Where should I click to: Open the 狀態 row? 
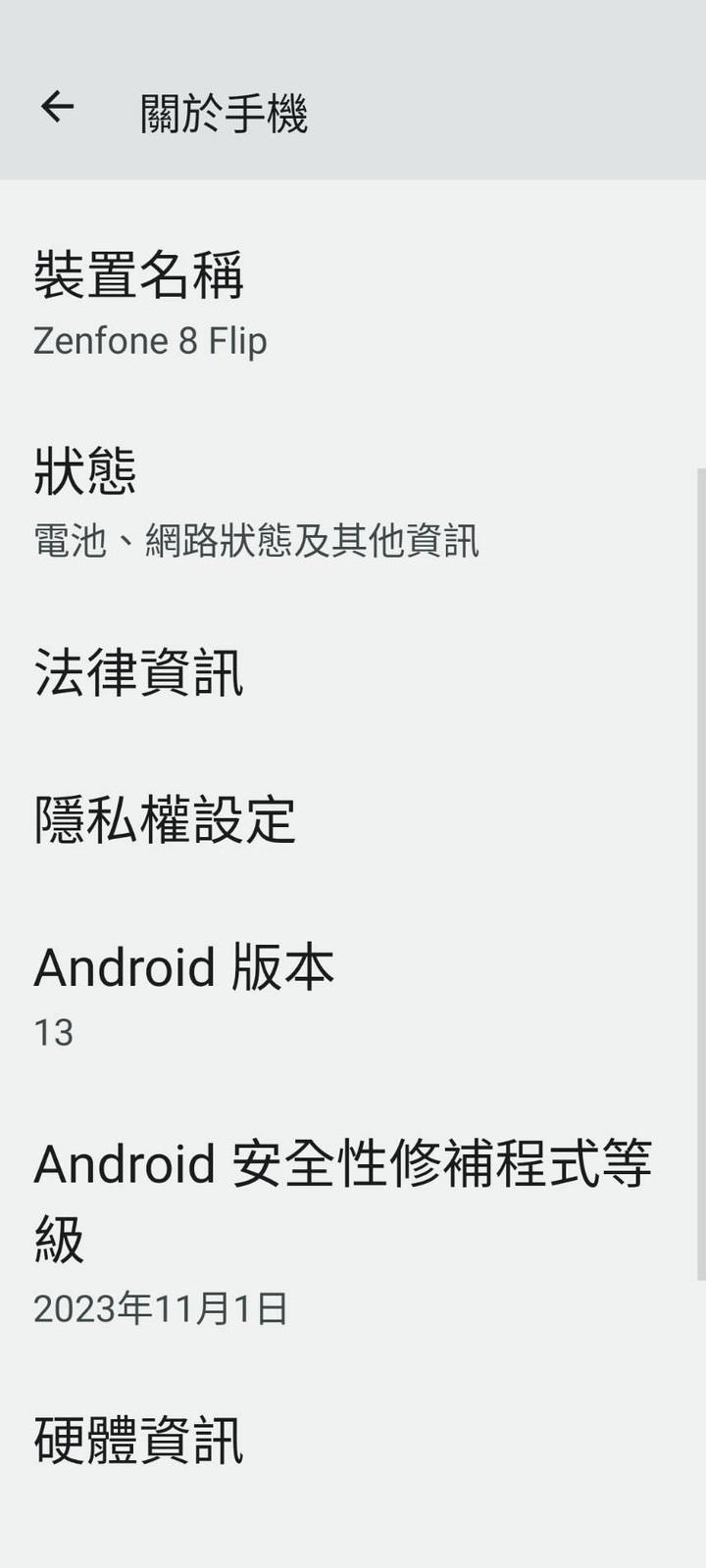point(353,502)
